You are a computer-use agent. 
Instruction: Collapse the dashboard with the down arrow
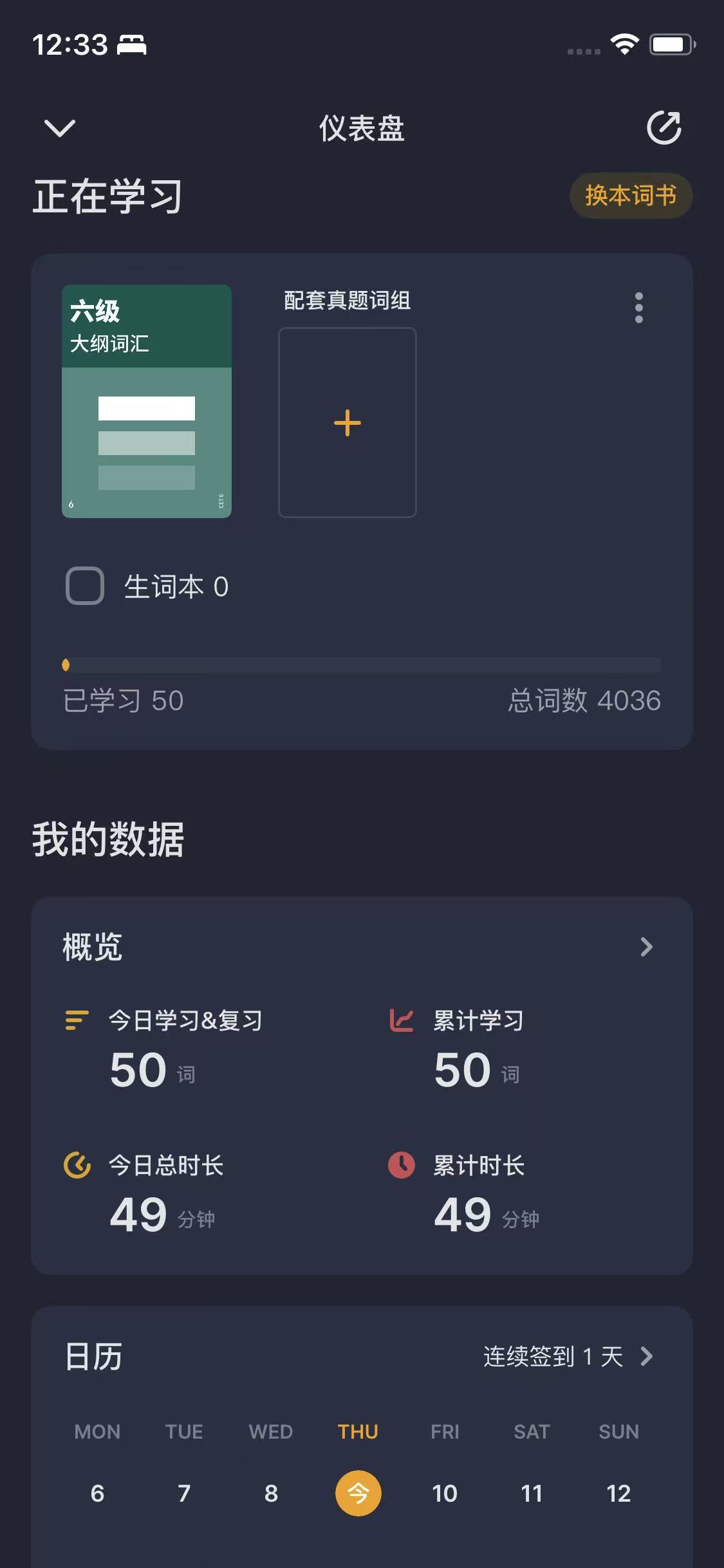tap(59, 127)
